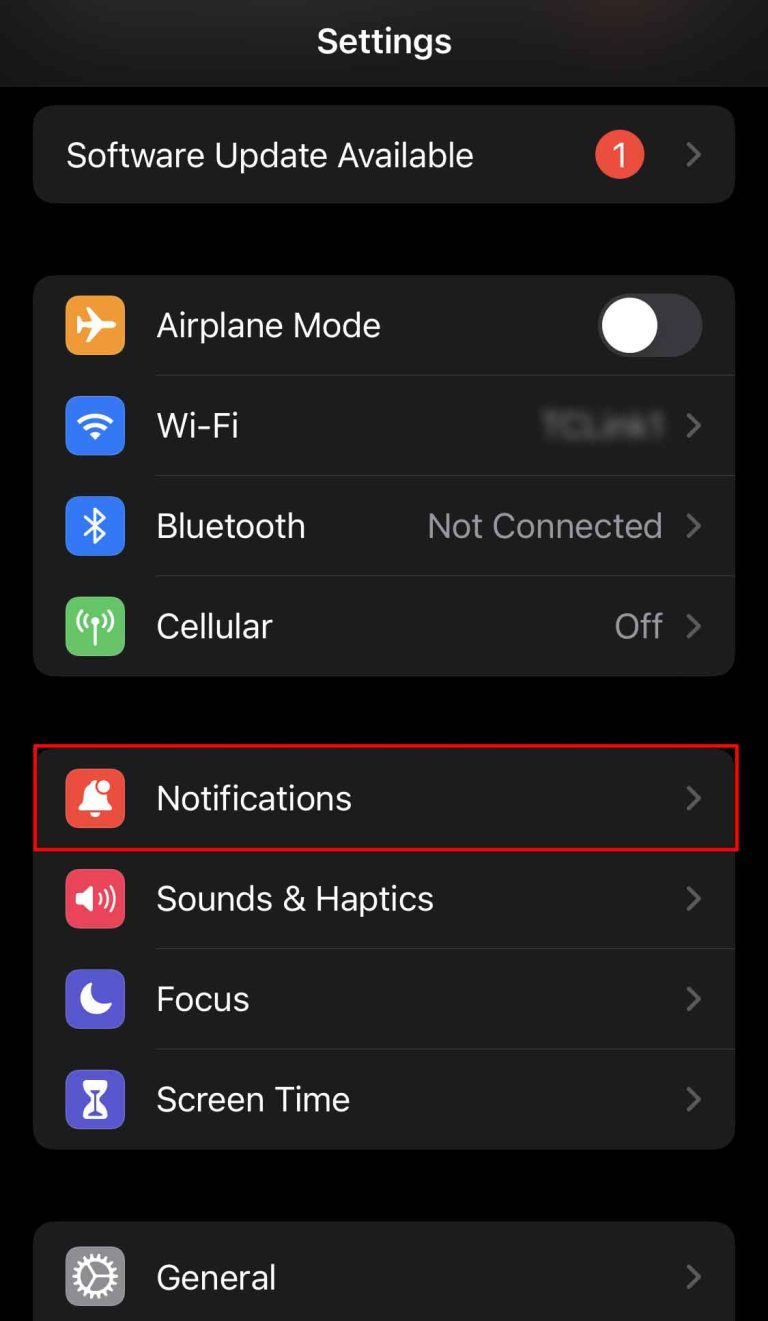Image resolution: width=768 pixels, height=1321 pixels.
Task: Open the Notifications settings row
Action: point(384,798)
